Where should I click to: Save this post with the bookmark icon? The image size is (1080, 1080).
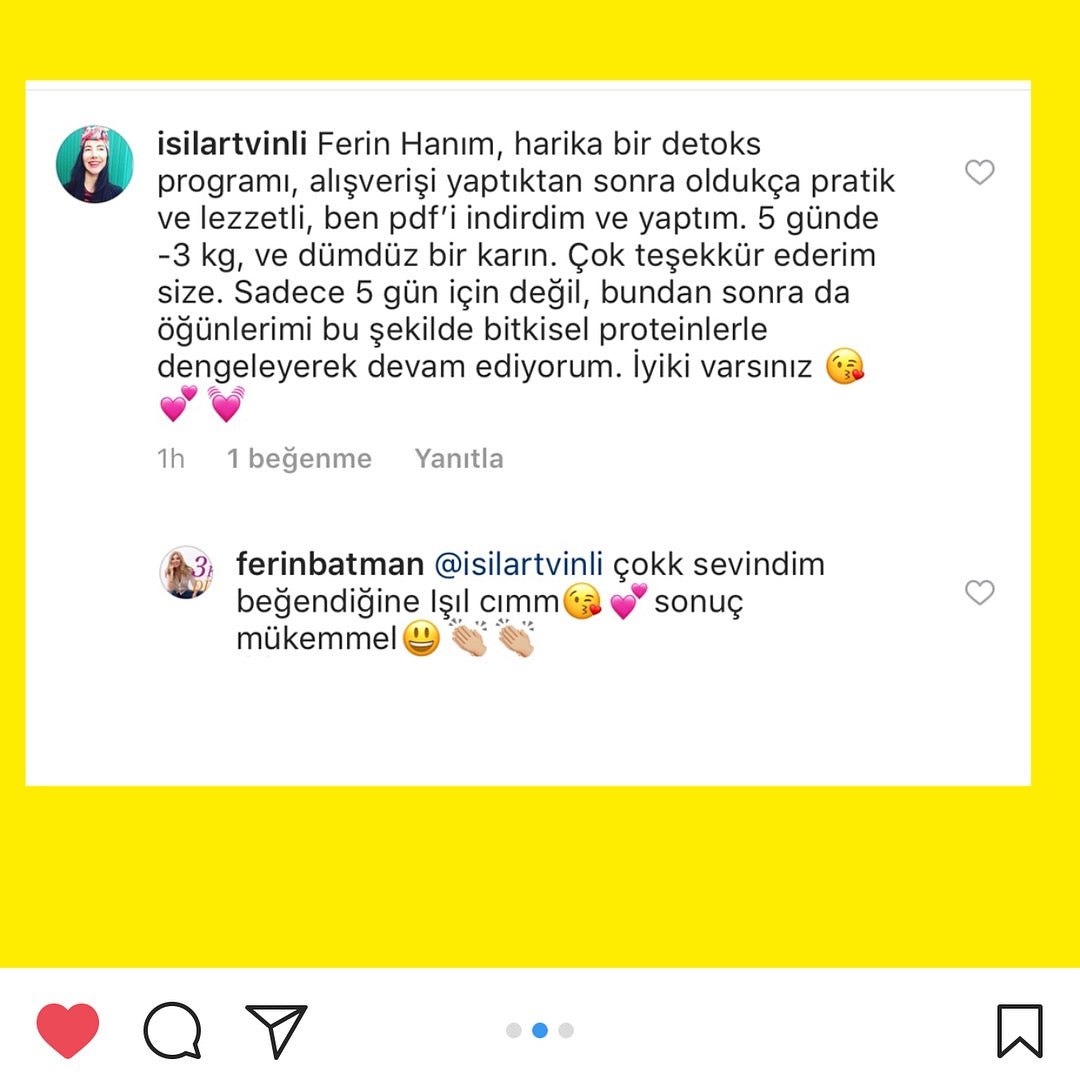click(1019, 1031)
